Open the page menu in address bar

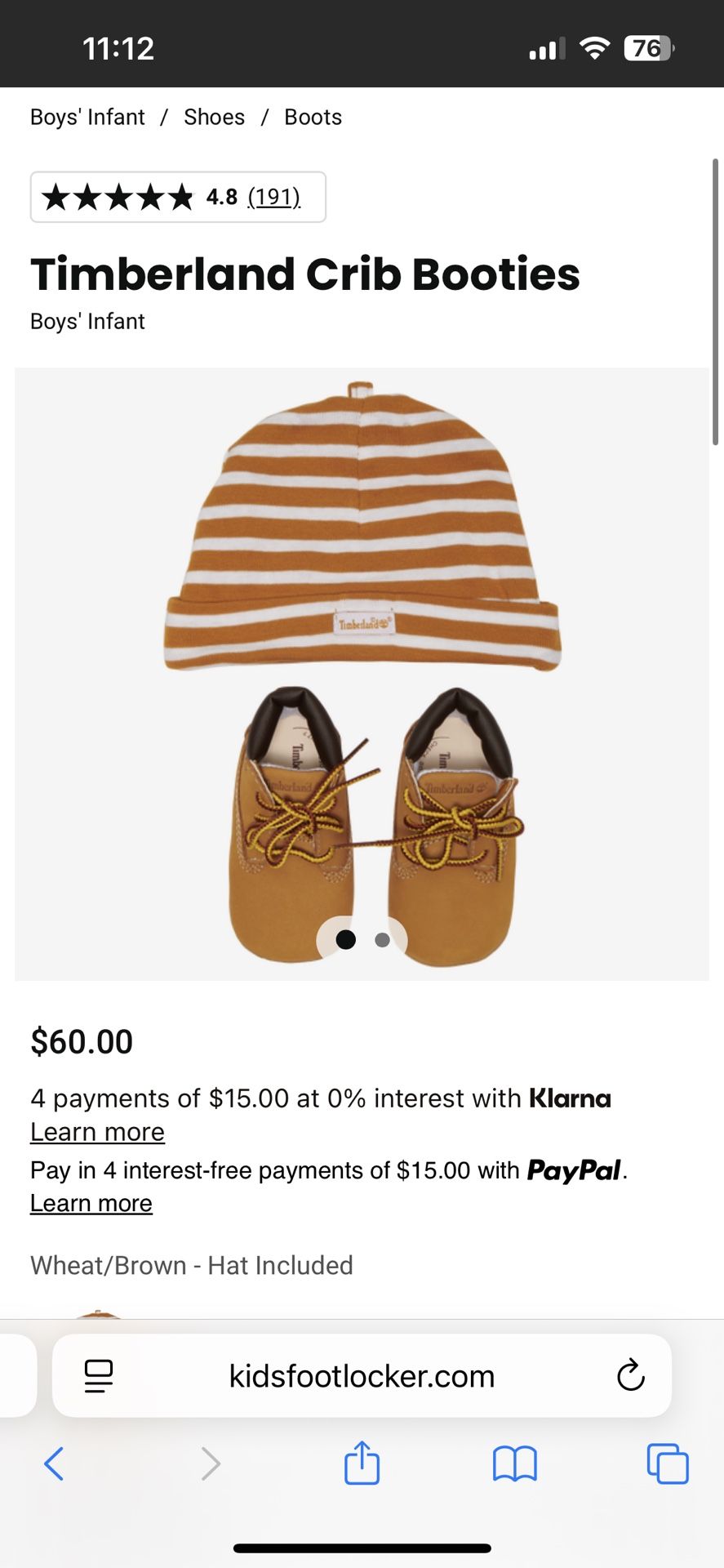[x=99, y=1376]
